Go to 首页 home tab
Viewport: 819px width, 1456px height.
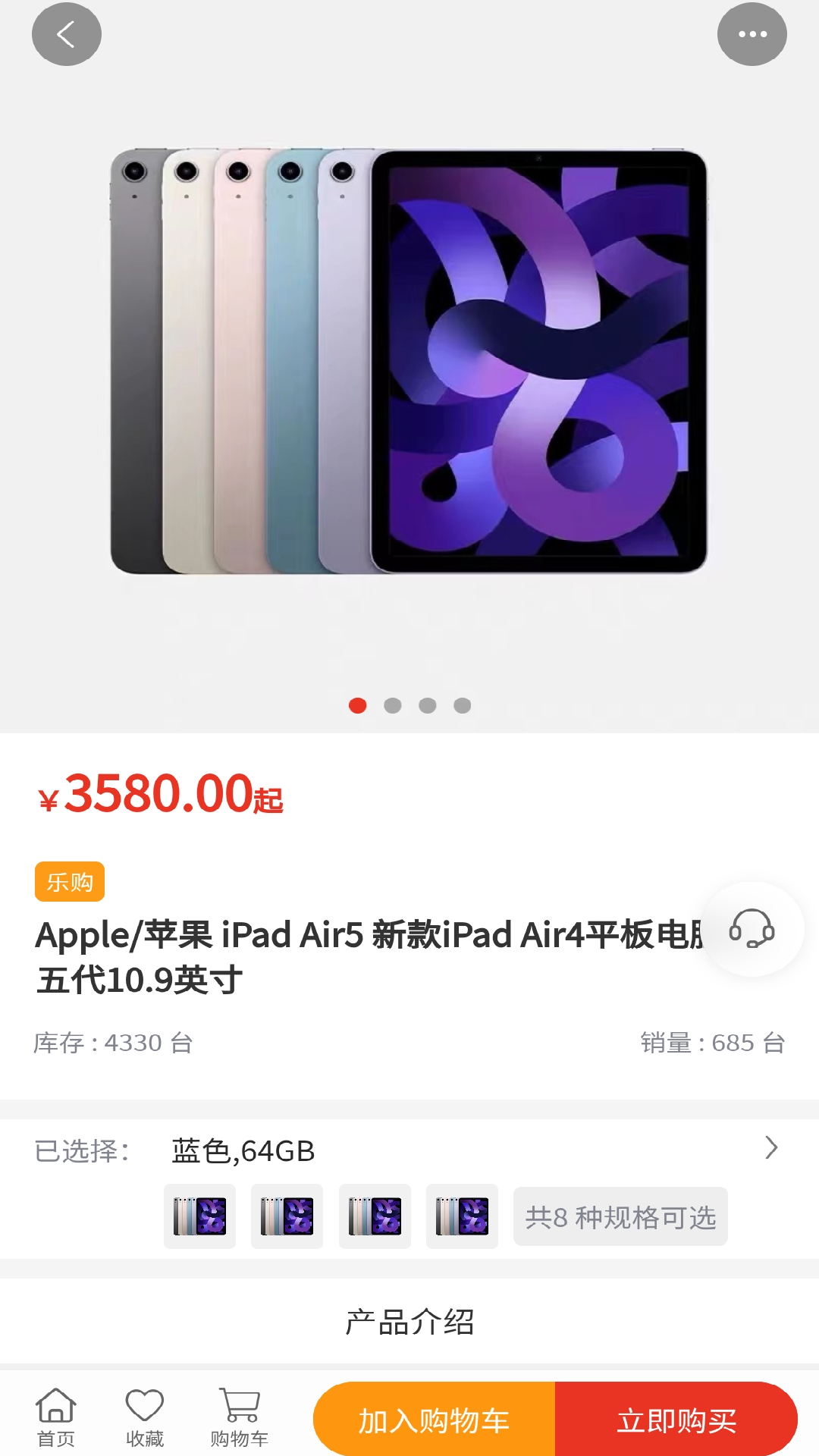[x=56, y=1417]
